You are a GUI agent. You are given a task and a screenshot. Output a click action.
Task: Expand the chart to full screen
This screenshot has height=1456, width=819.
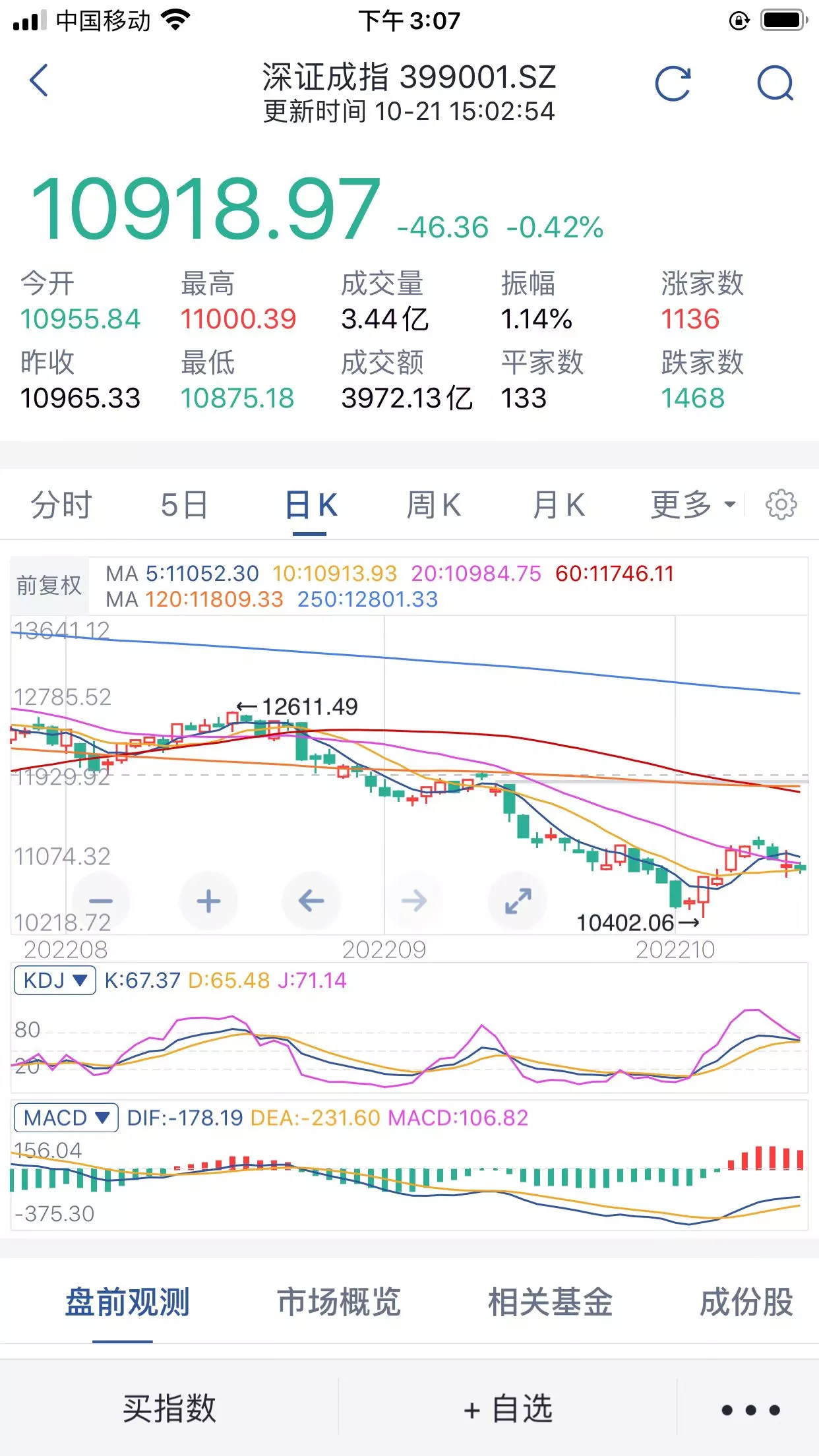click(x=518, y=901)
